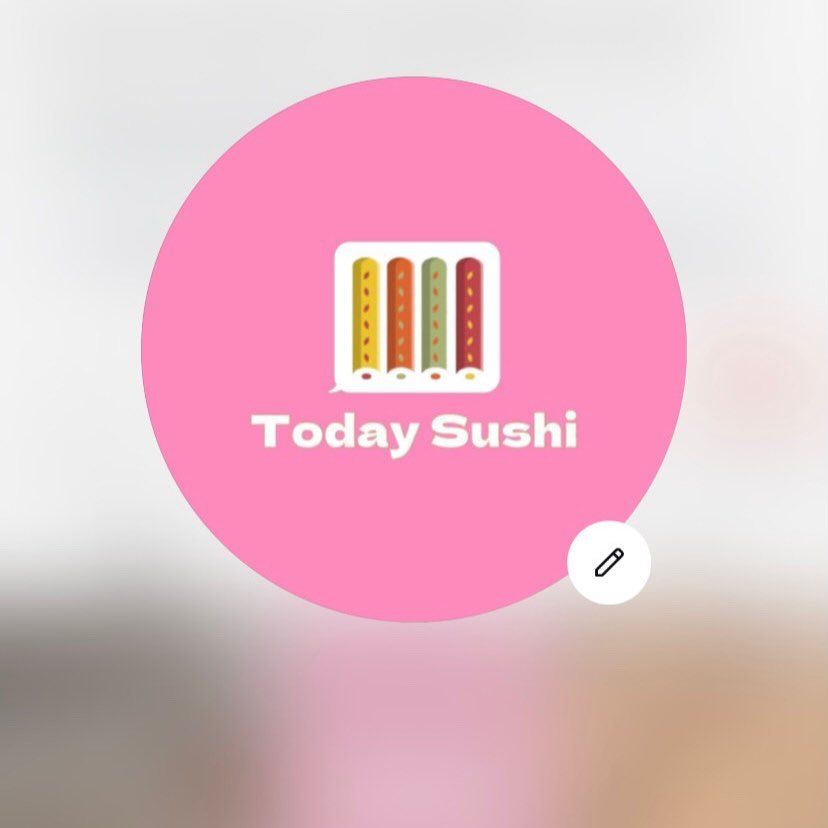Open the Today Sushi profile picture
828x828 pixels.
click(414, 348)
